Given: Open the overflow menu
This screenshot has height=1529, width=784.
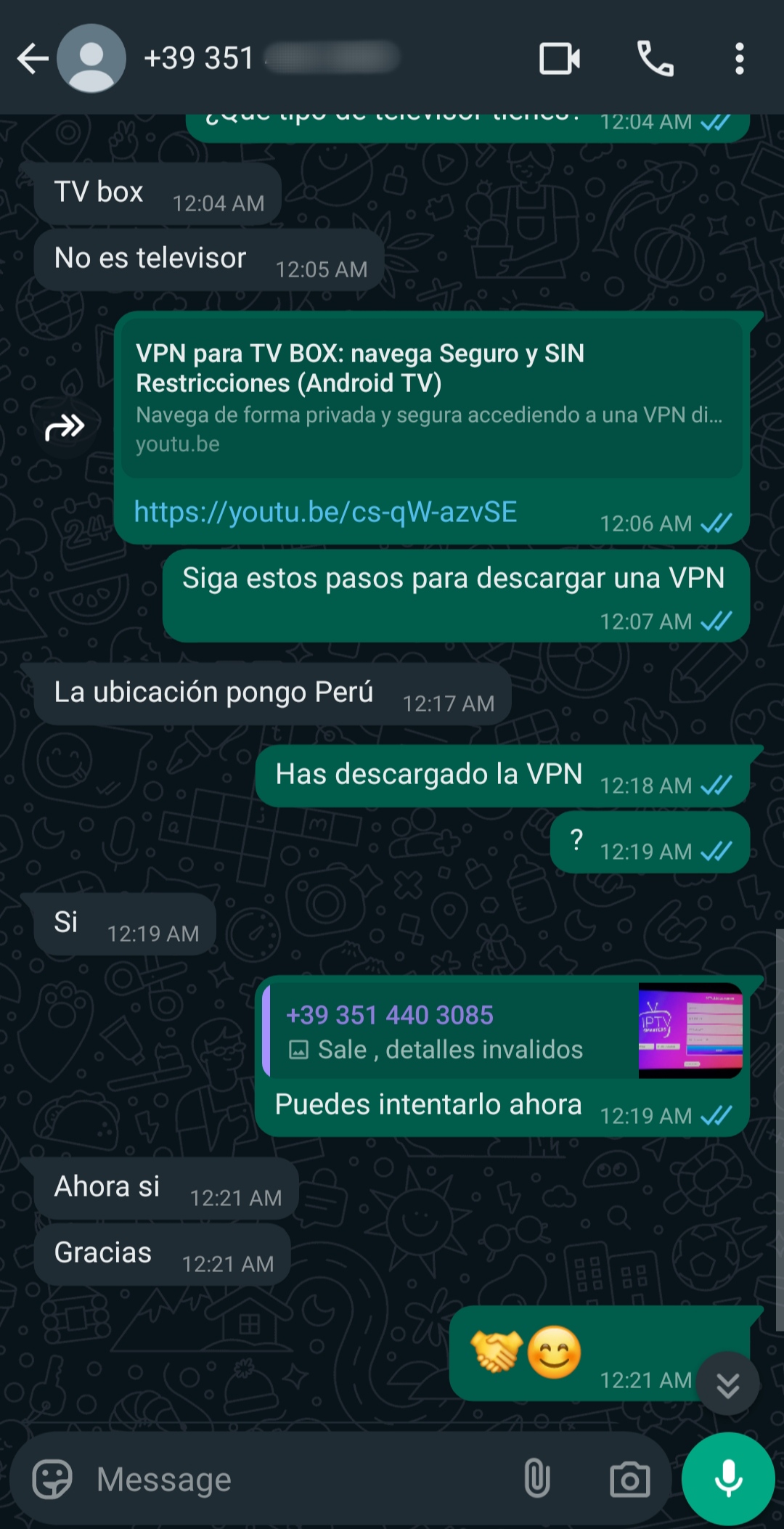Looking at the screenshot, I should point(739,59).
